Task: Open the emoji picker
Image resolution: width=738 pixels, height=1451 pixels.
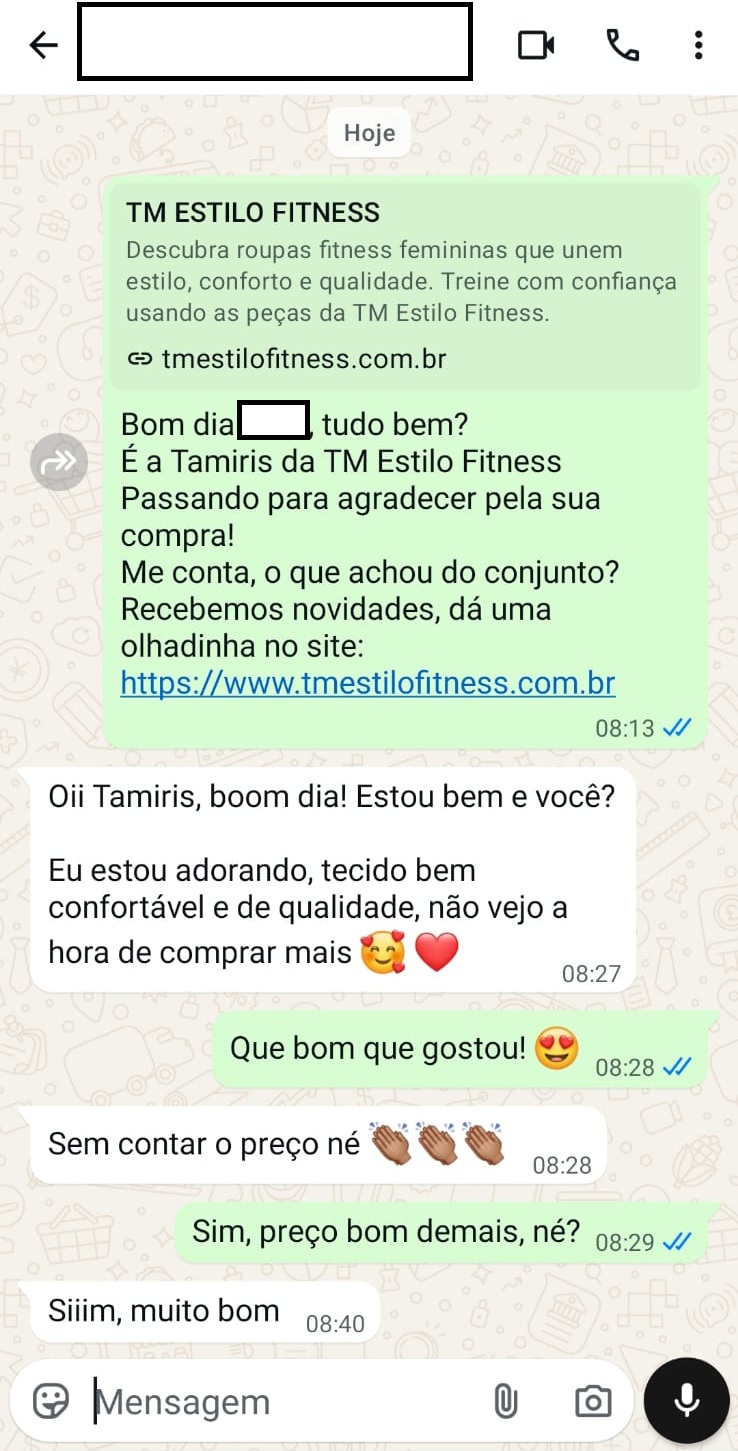Action: point(51,1401)
